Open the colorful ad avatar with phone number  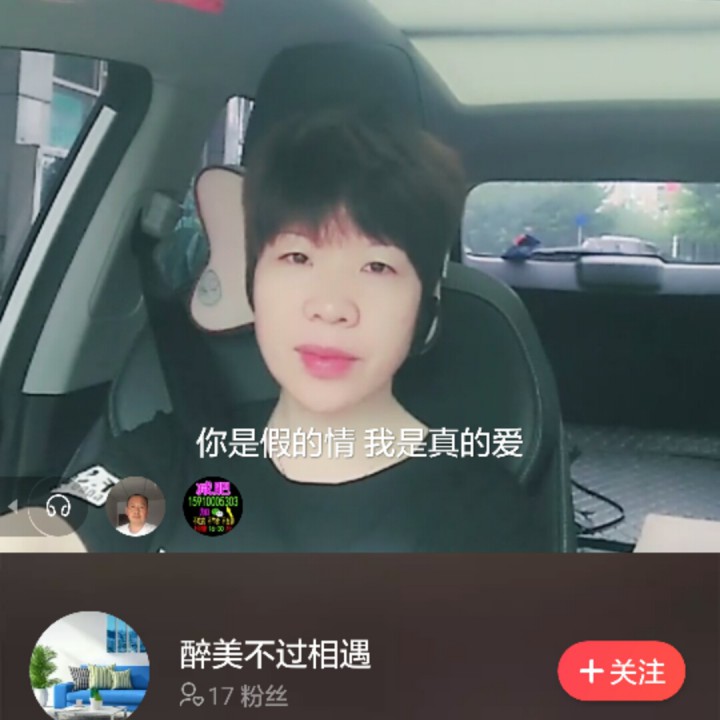click(213, 506)
